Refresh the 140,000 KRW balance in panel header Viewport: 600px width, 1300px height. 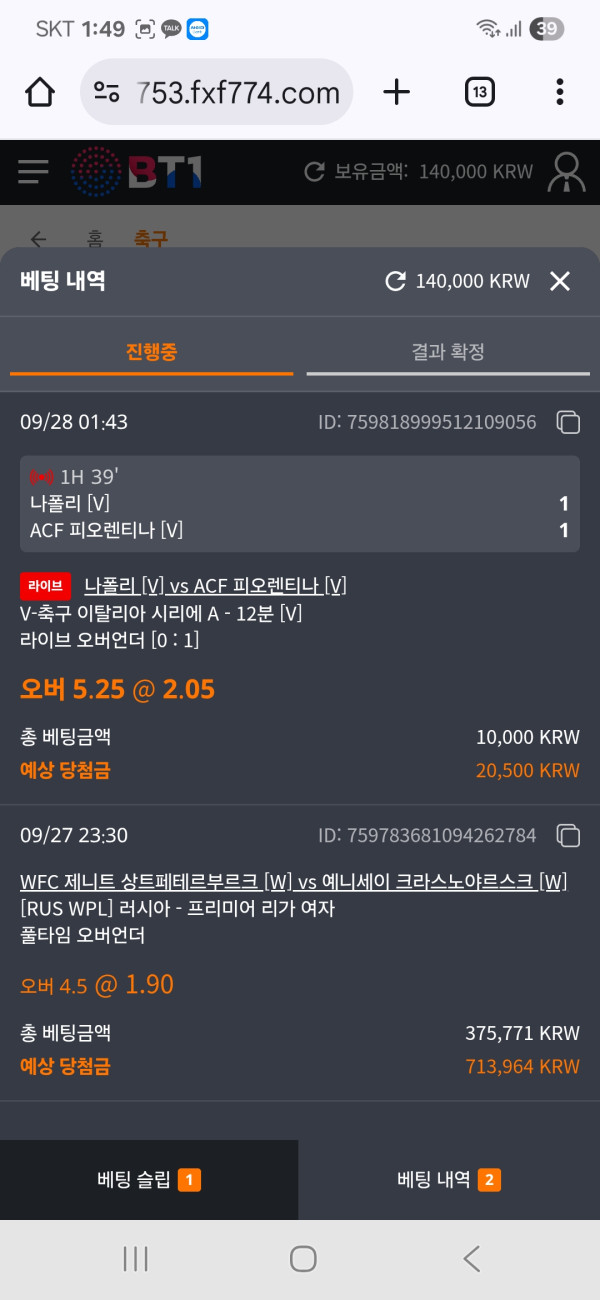coord(396,281)
